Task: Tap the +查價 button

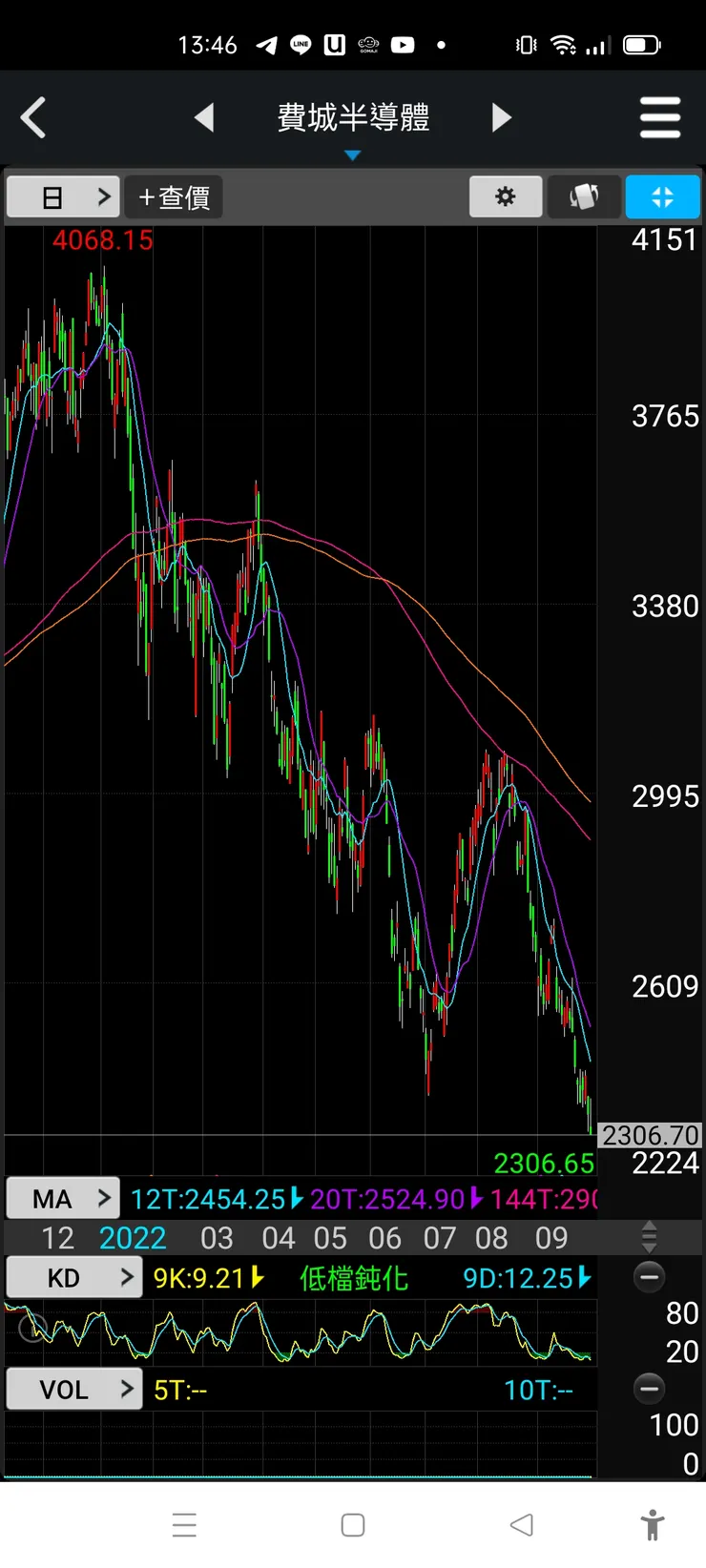Action: (x=174, y=197)
